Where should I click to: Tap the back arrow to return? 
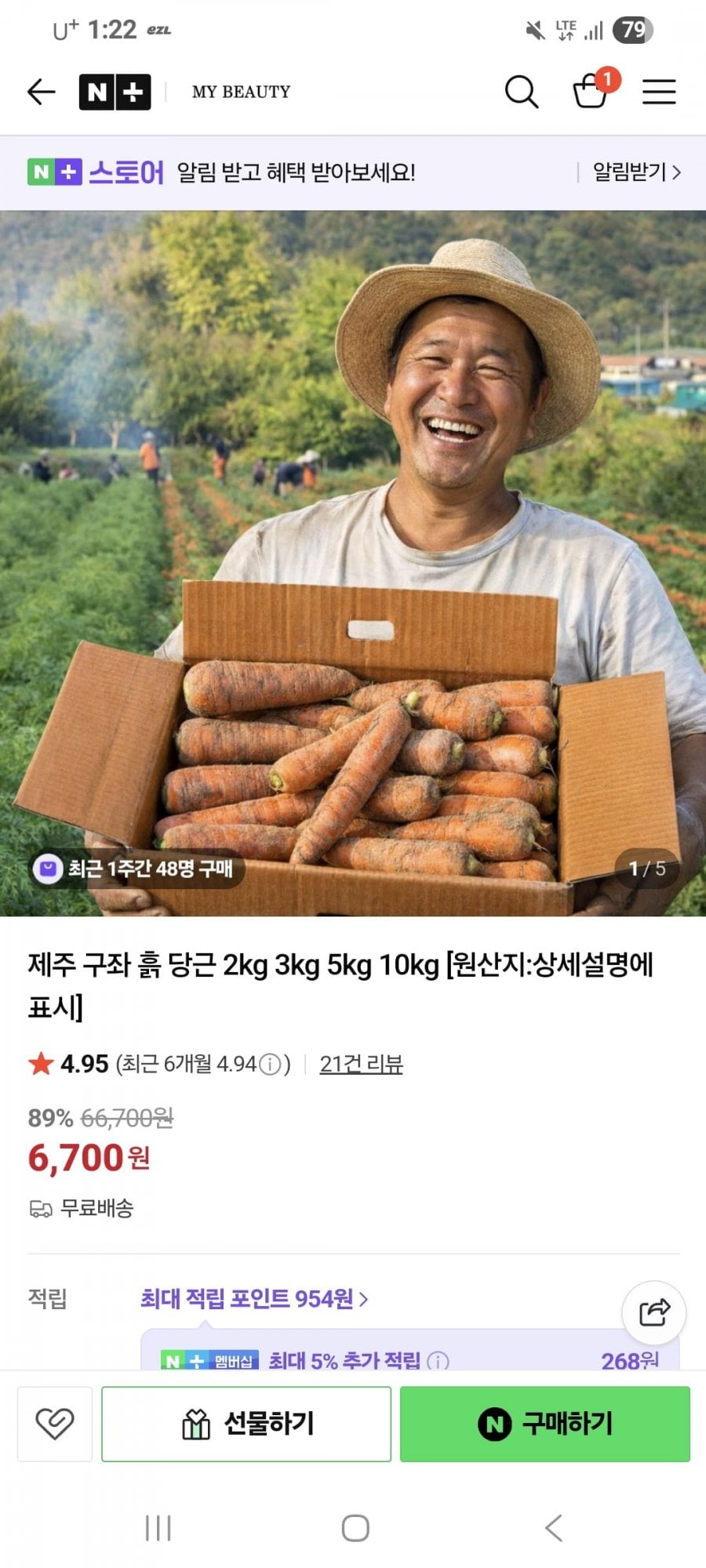pos(39,91)
